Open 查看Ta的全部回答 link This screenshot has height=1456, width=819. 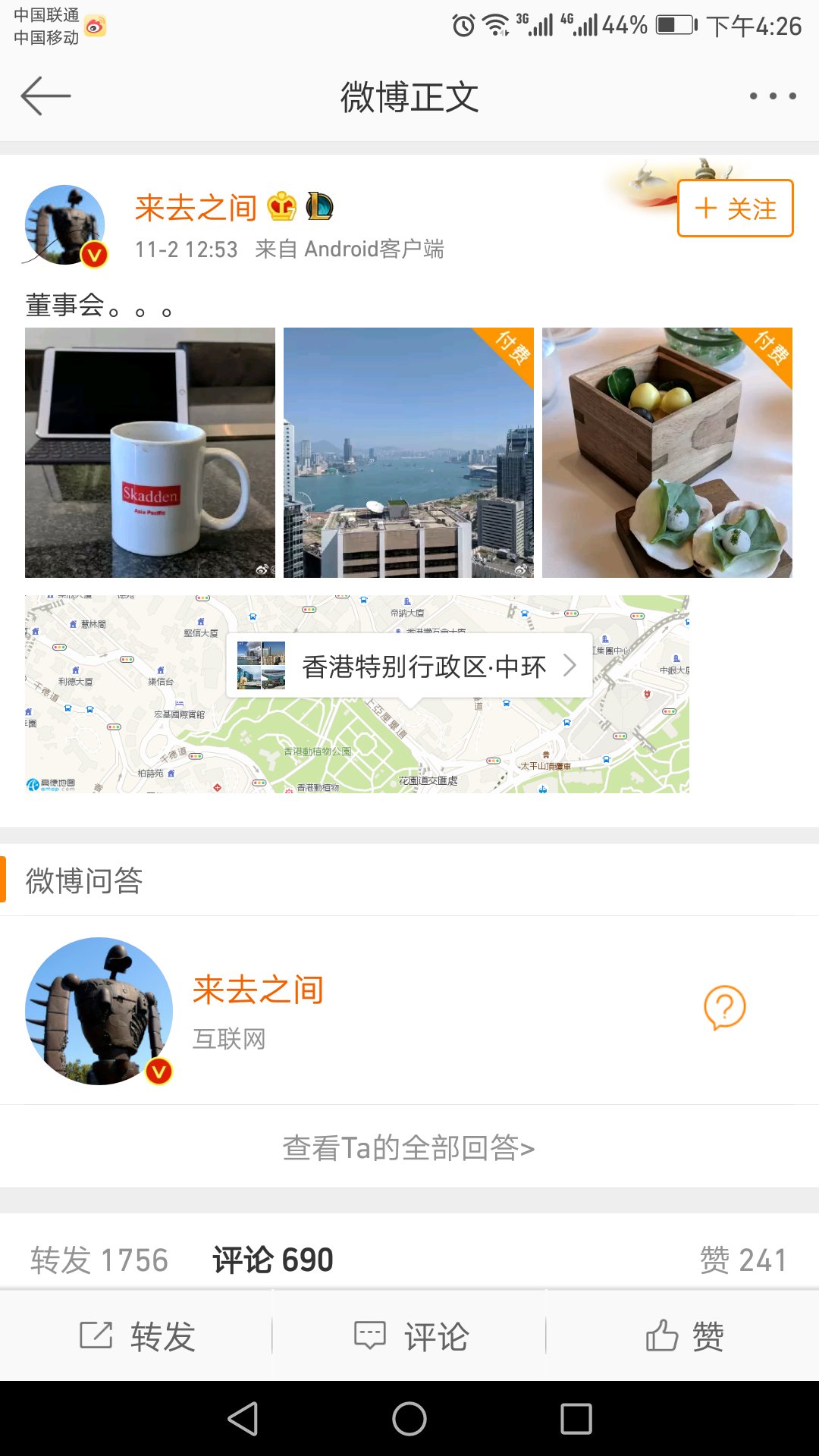pyautogui.click(x=409, y=1147)
